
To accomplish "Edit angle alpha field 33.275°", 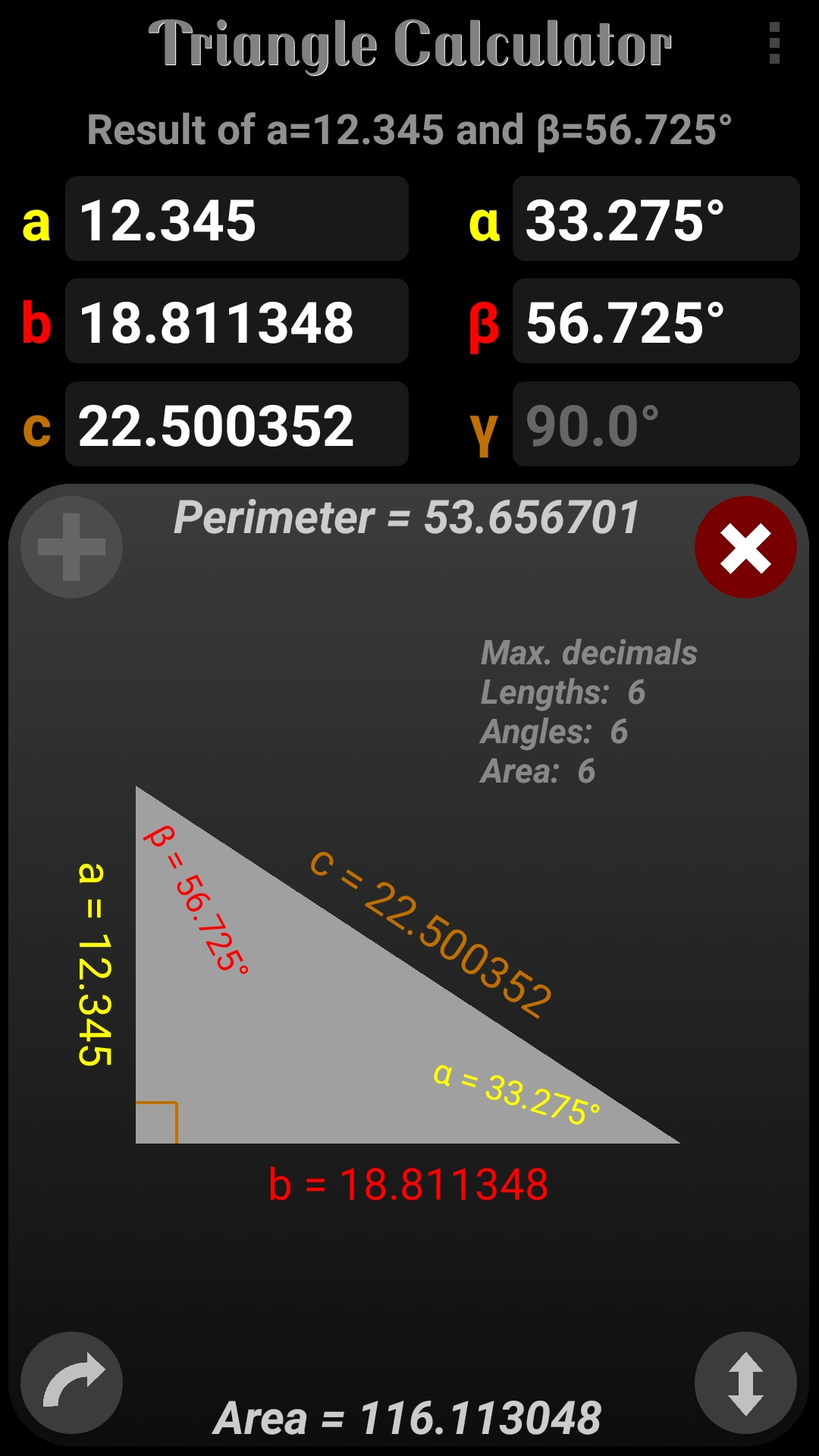I will point(656,219).
